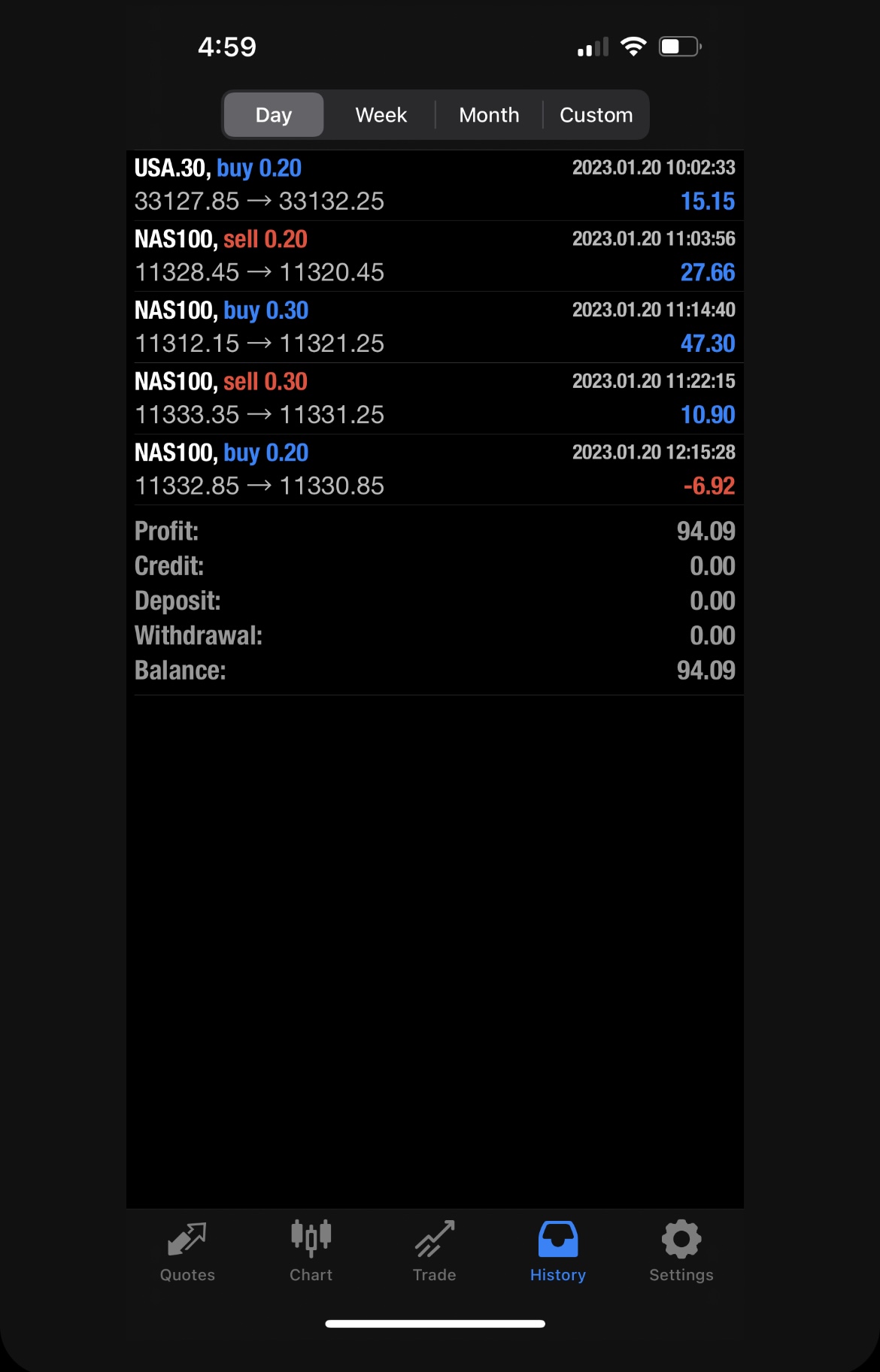880x1372 pixels.
Task: Go to the Chart tab
Action: (x=311, y=1252)
